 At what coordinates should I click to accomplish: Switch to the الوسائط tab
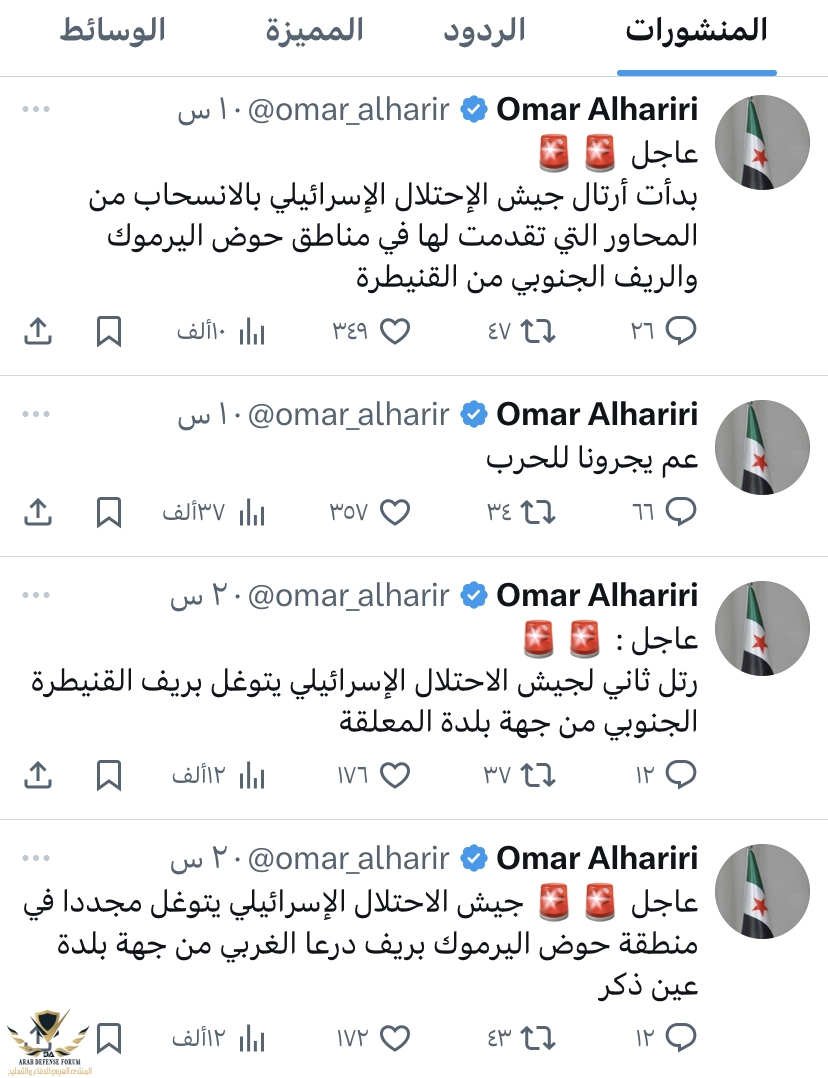point(111,31)
